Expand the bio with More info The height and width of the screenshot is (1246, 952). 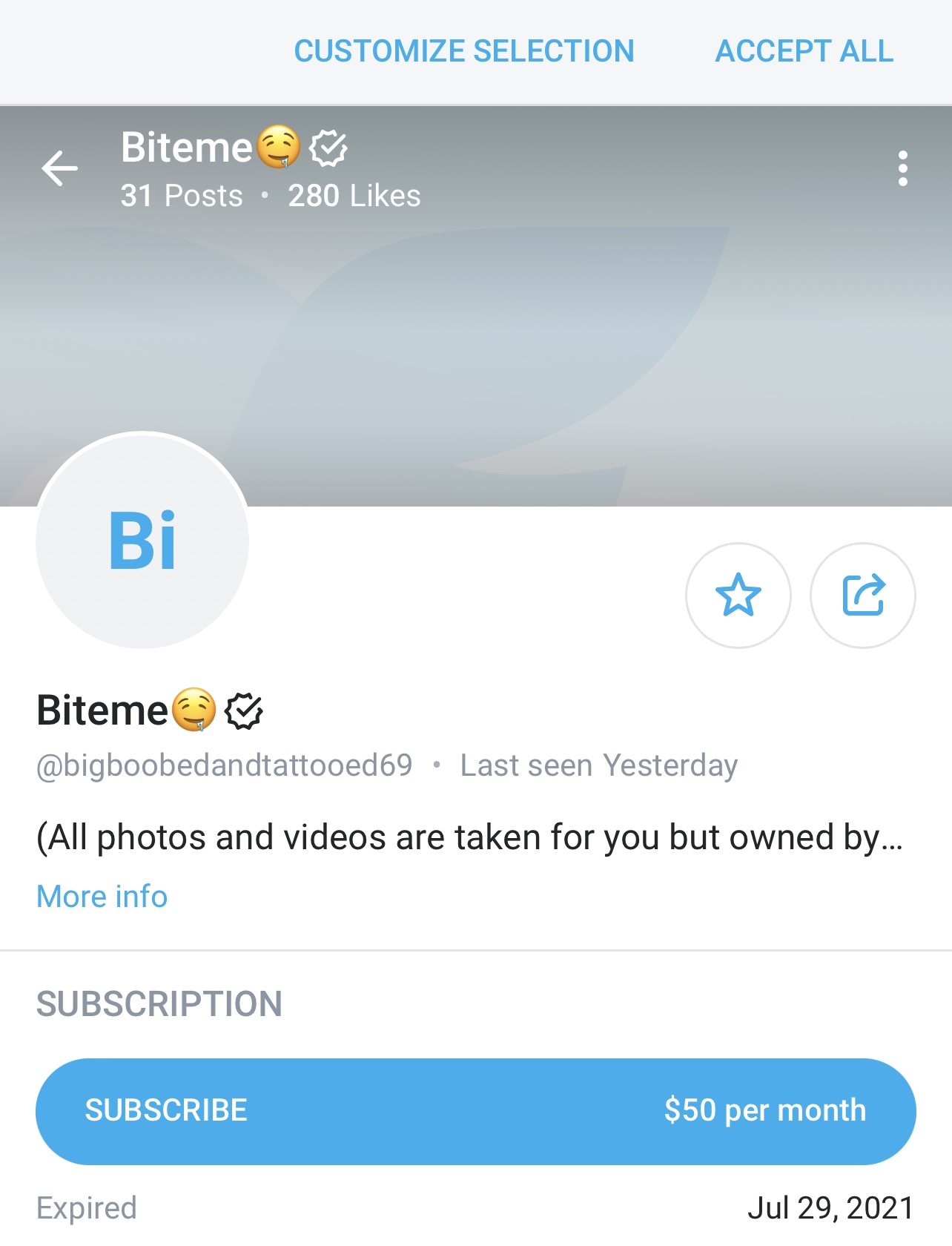coord(102,897)
